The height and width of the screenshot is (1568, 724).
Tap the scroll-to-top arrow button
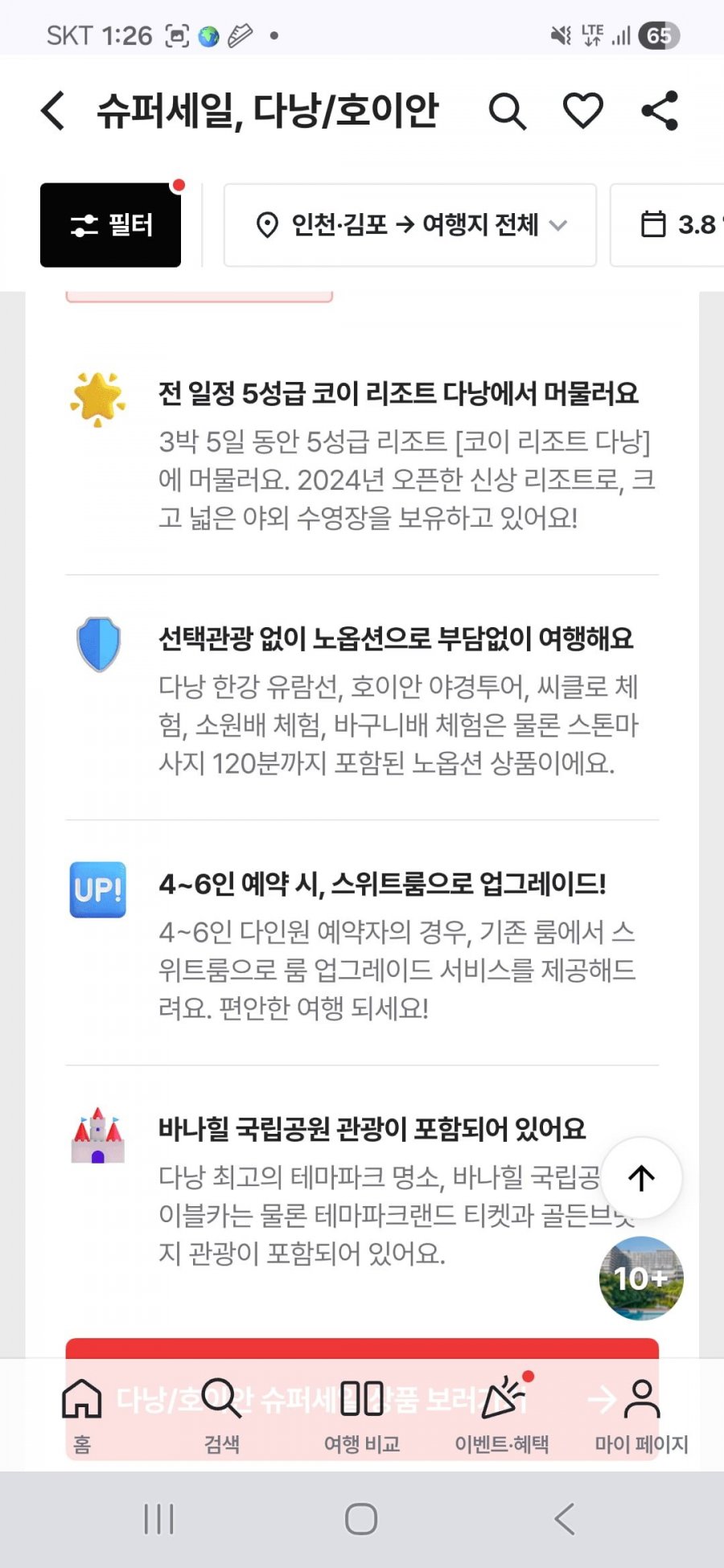tap(641, 1177)
